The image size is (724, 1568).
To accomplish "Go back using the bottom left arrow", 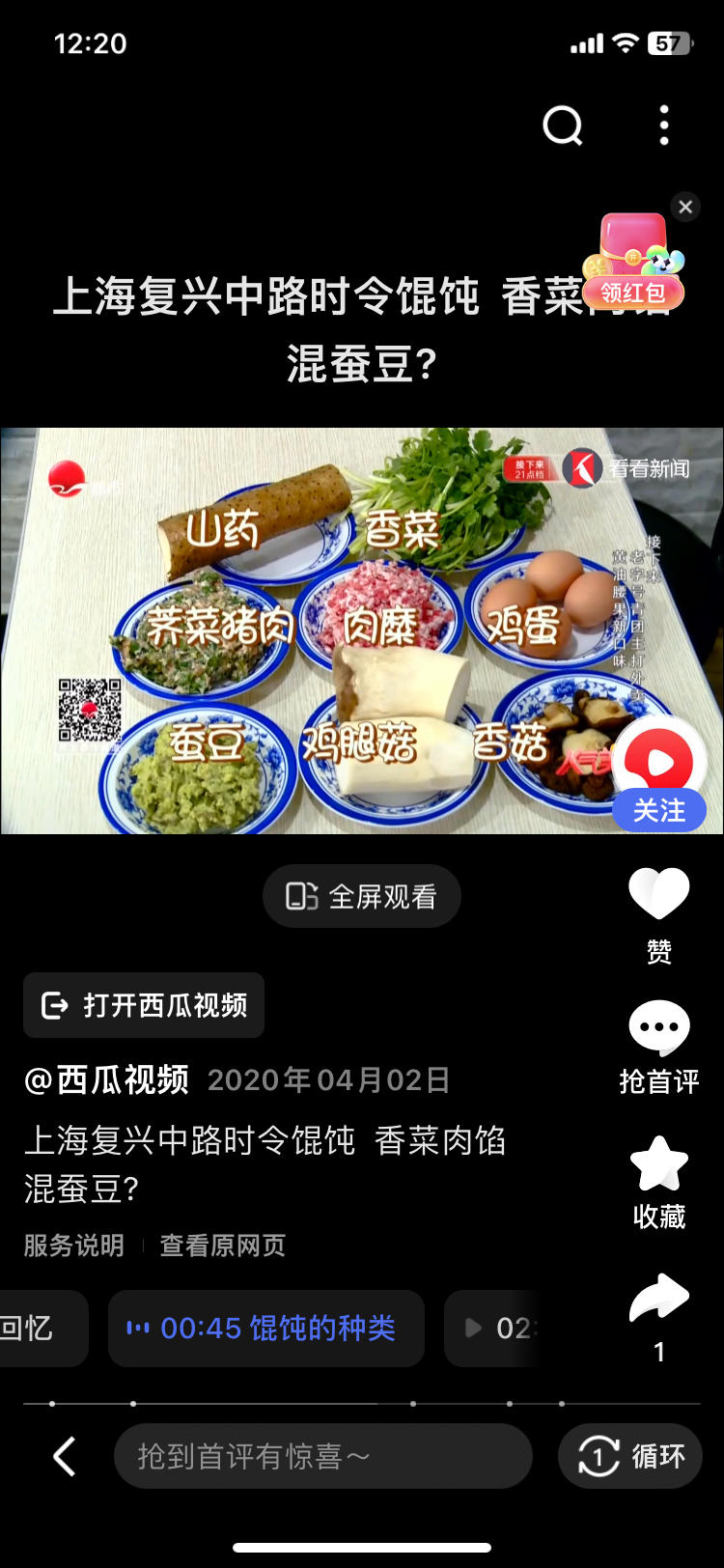I will pyautogui.click(x=65, y=1456).
